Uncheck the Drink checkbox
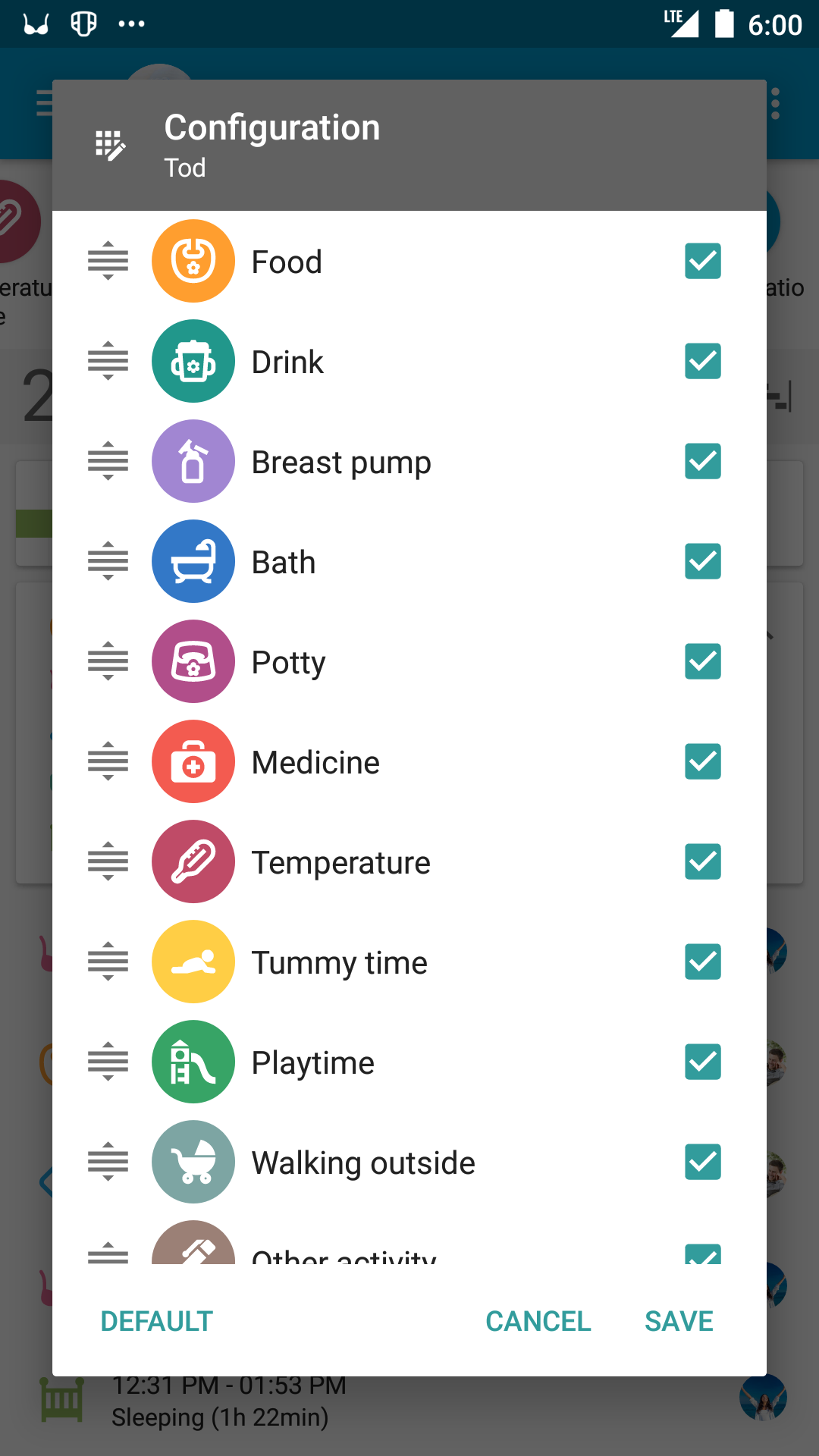819x1456 pixels. [x=702, y=361]
